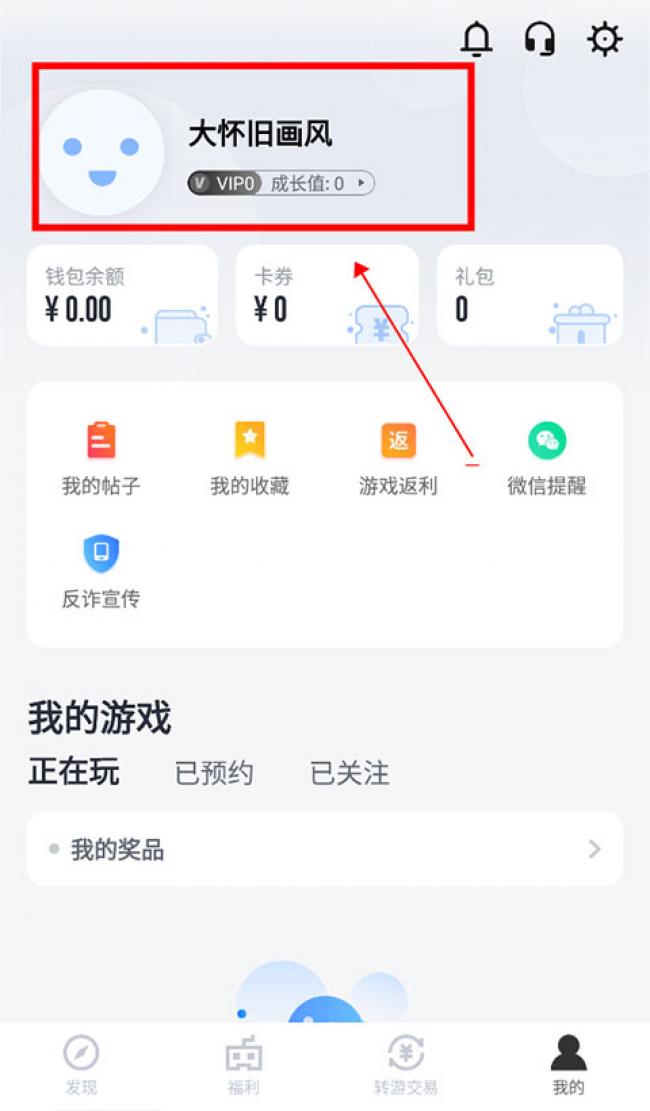Open the 卡券 coupons card
Screen dimensions: 650x1111
(327, 295)
